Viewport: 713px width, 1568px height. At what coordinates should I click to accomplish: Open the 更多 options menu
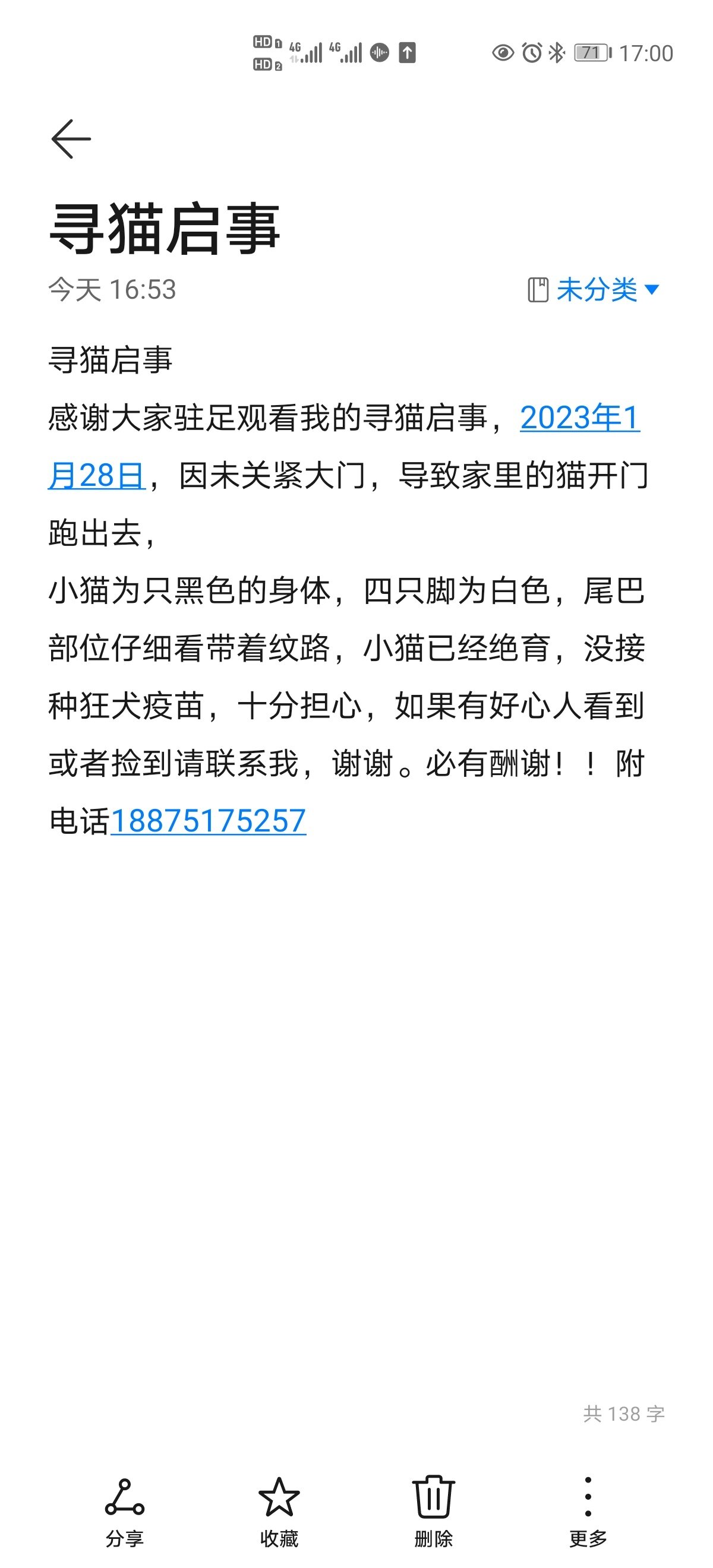click(588, 1512)
